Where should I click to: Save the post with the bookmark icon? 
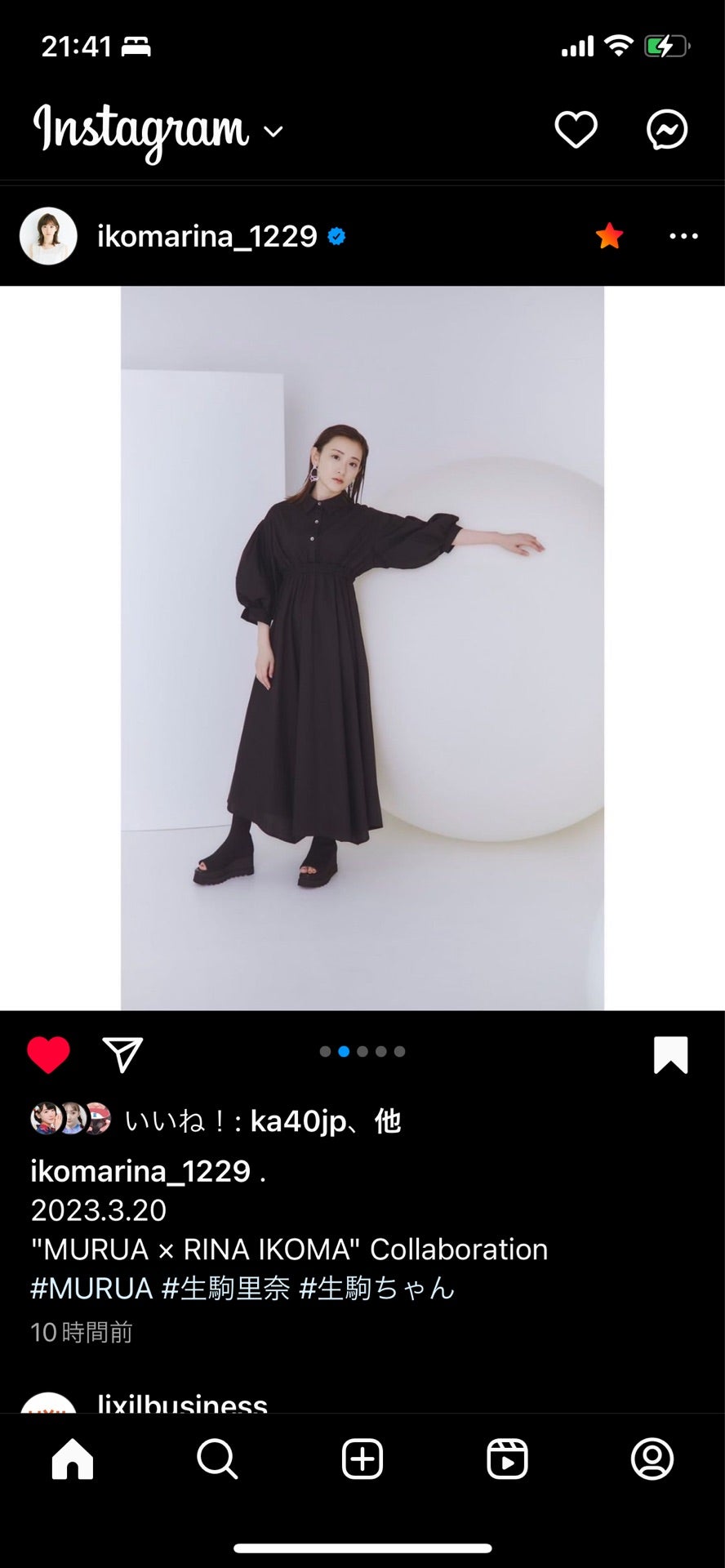671,1053
